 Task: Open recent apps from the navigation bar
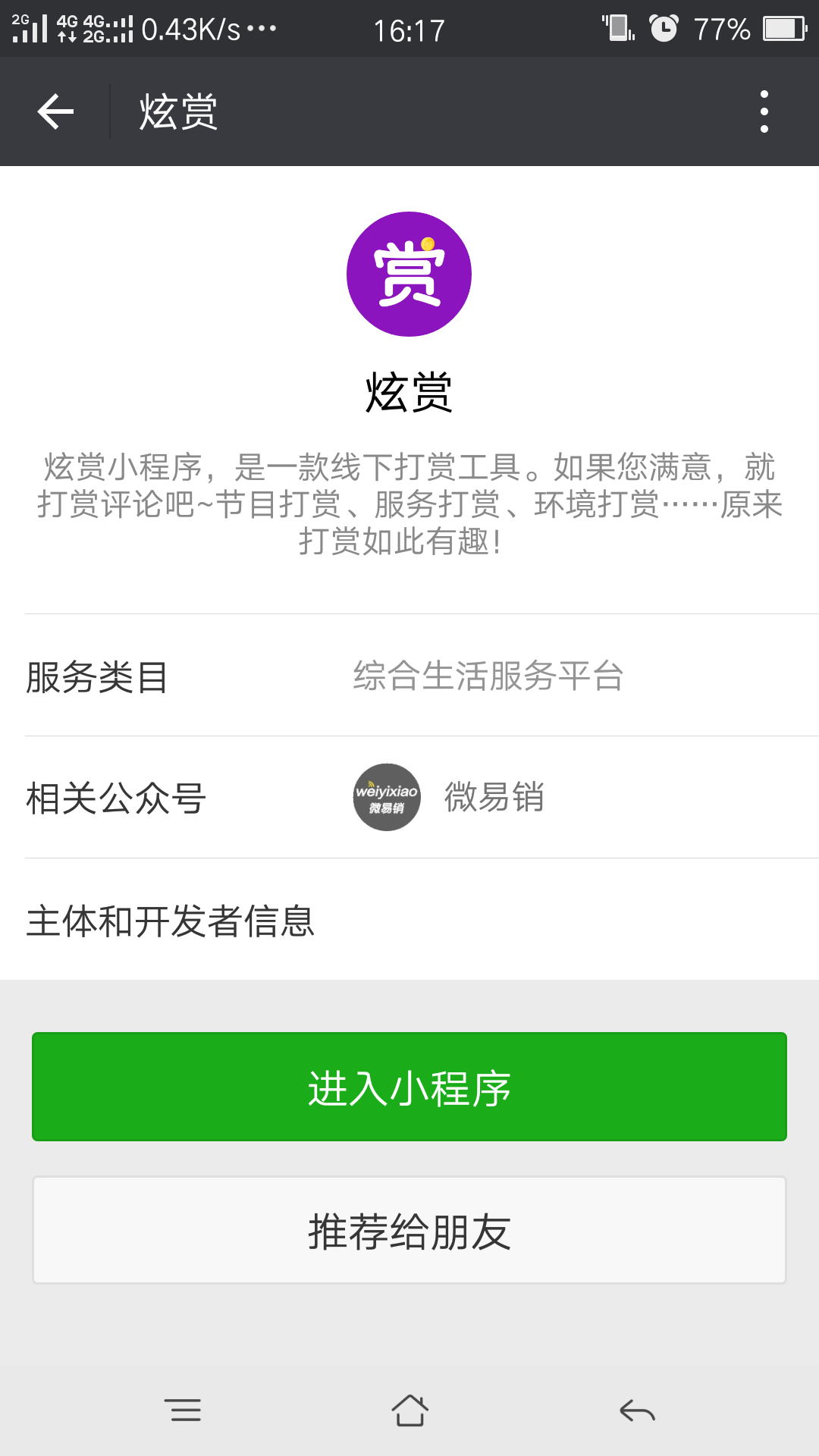(183, 1410)
